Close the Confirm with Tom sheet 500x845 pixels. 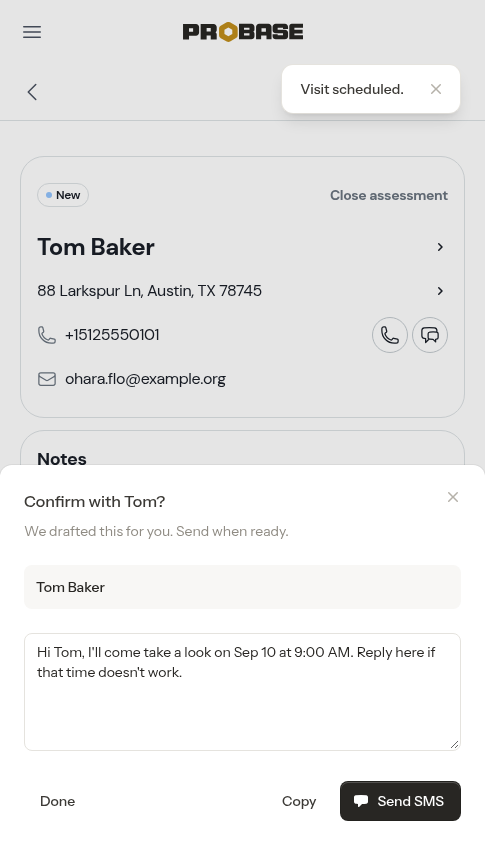tap(453, 497)
